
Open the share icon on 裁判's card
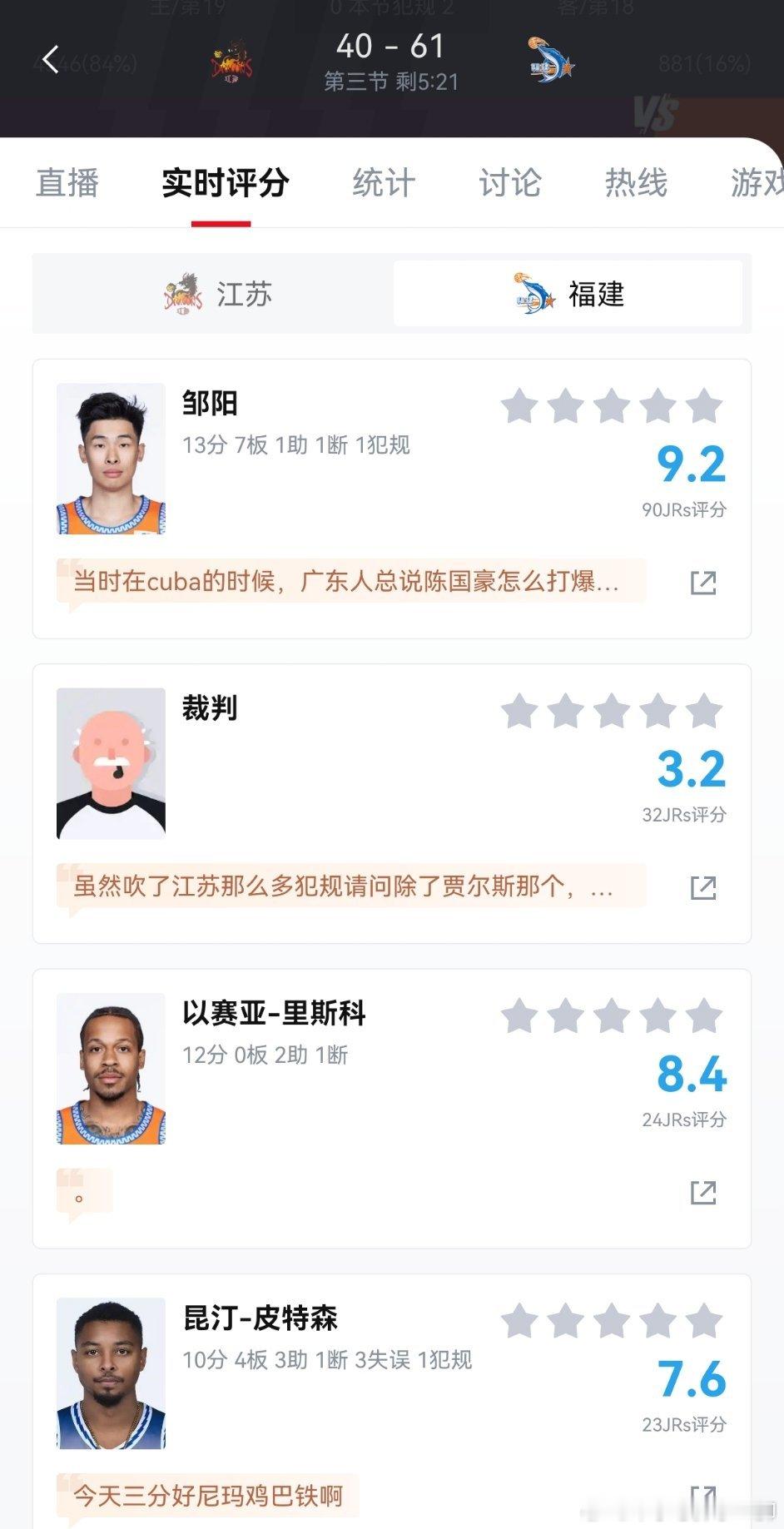coord(704,886)
